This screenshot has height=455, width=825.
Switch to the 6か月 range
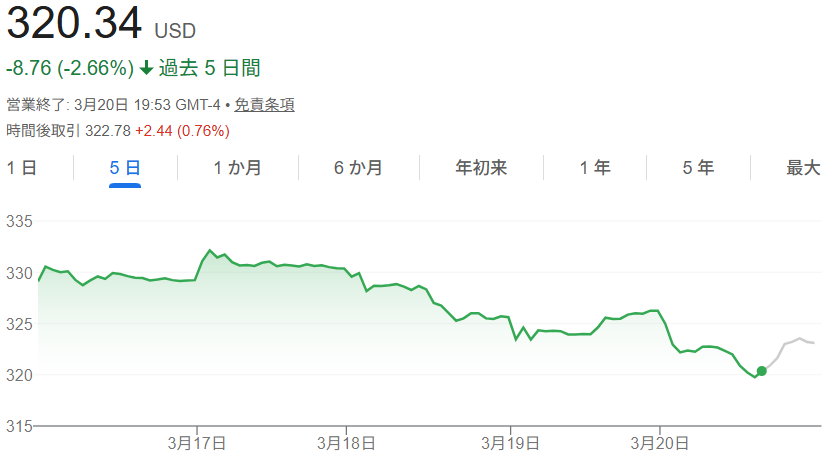[x=358, y=168]
